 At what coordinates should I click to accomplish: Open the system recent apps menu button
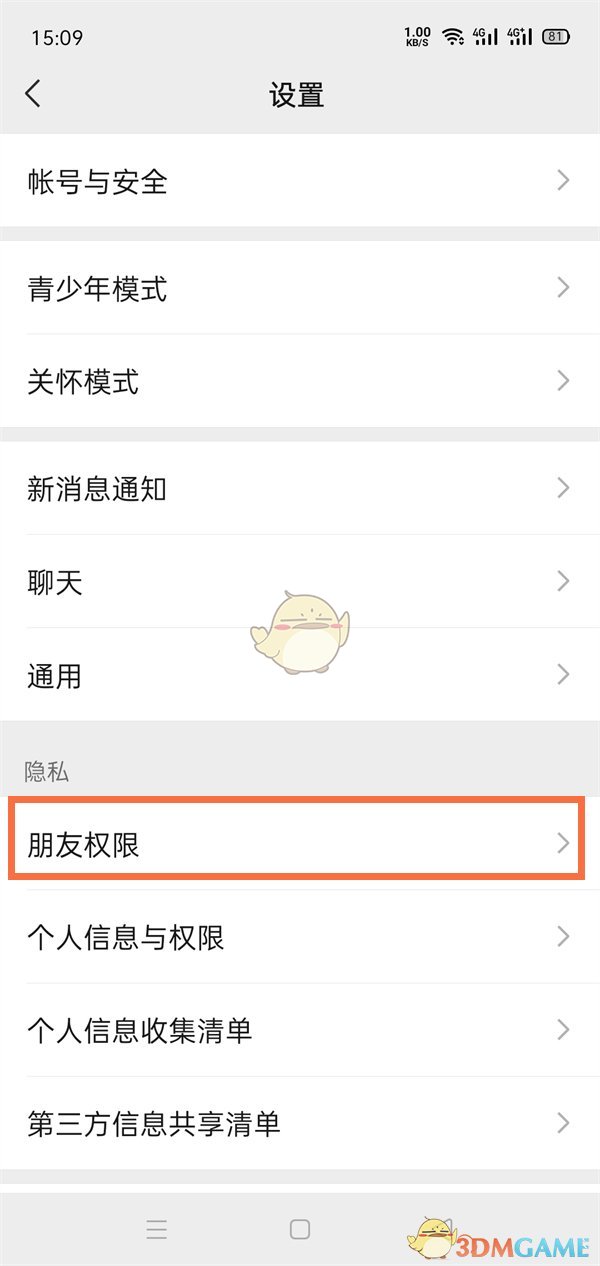coord(156,1229)
